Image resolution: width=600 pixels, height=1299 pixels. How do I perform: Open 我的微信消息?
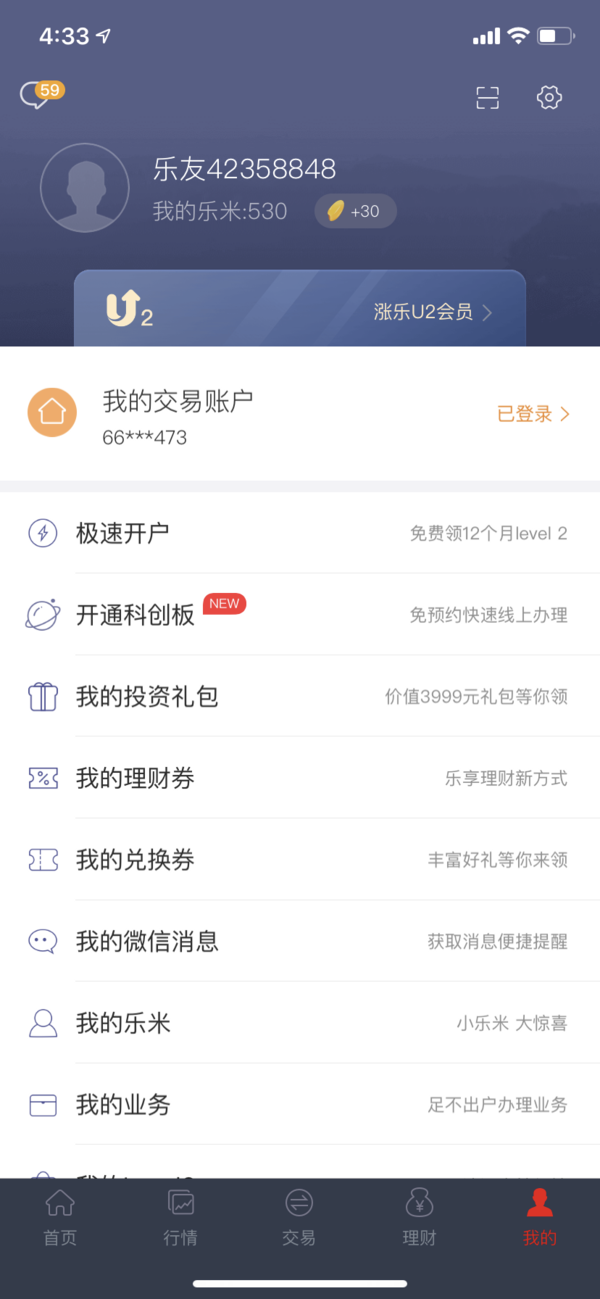click(300, 941)
